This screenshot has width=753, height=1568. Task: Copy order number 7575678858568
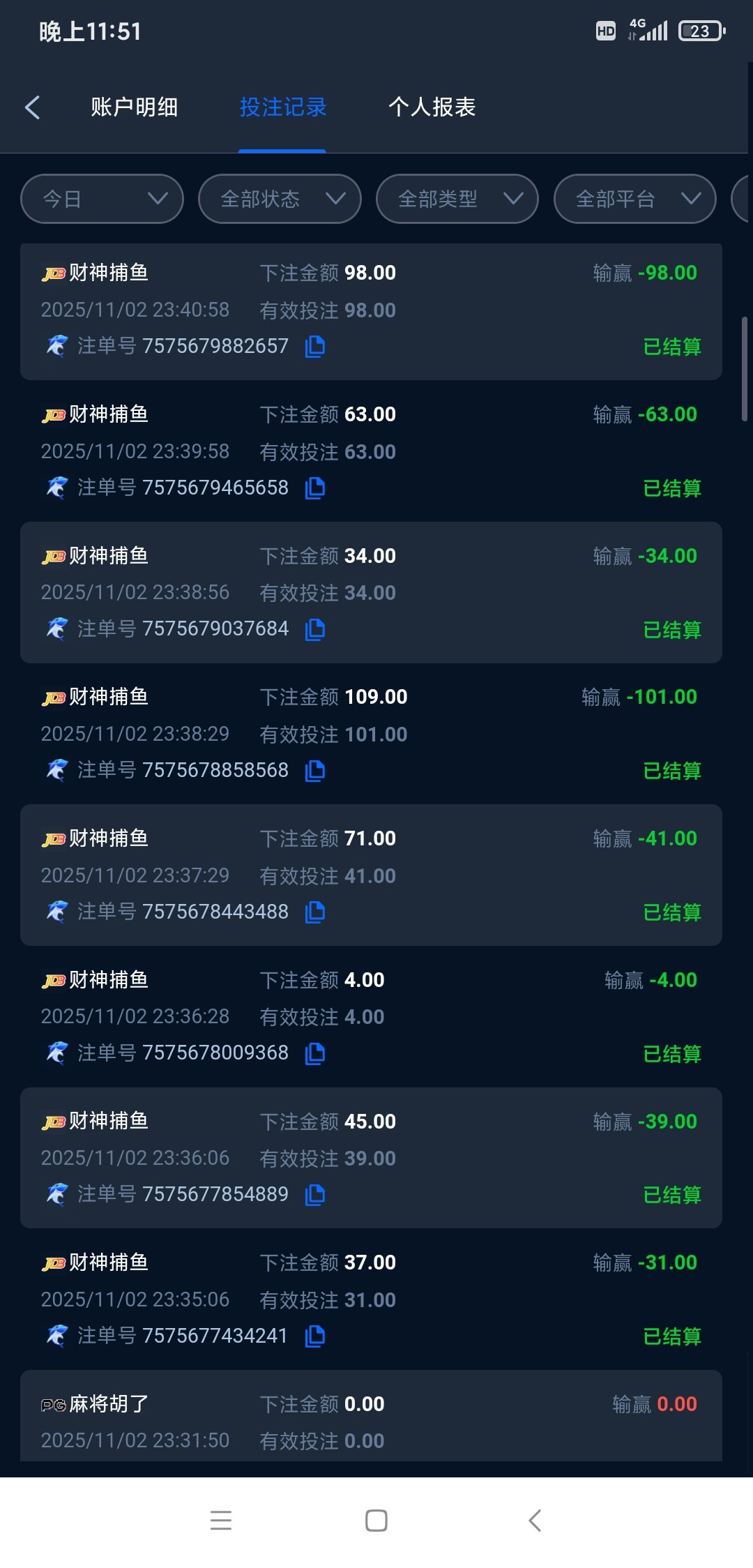click(315, 771)
